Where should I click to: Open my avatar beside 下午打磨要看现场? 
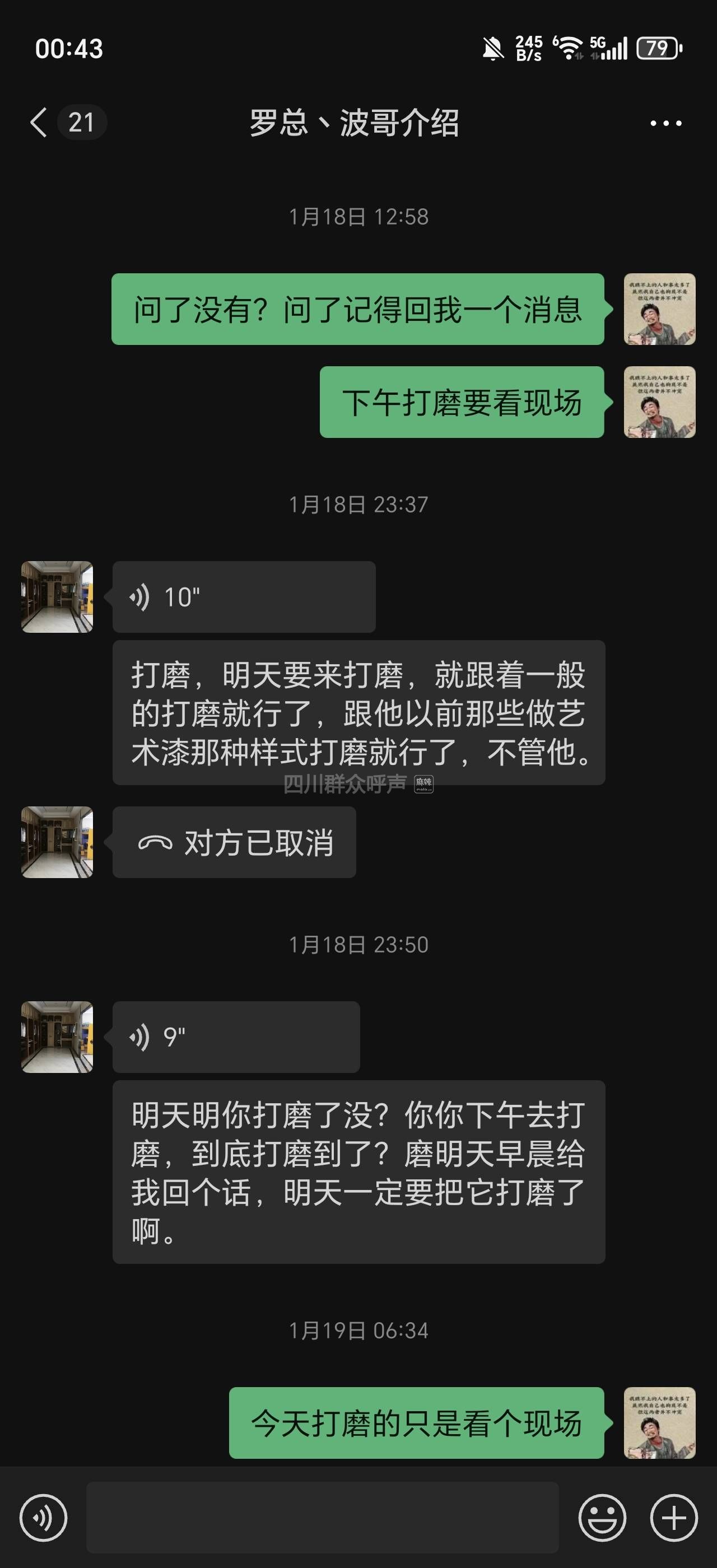click(659, 402)
